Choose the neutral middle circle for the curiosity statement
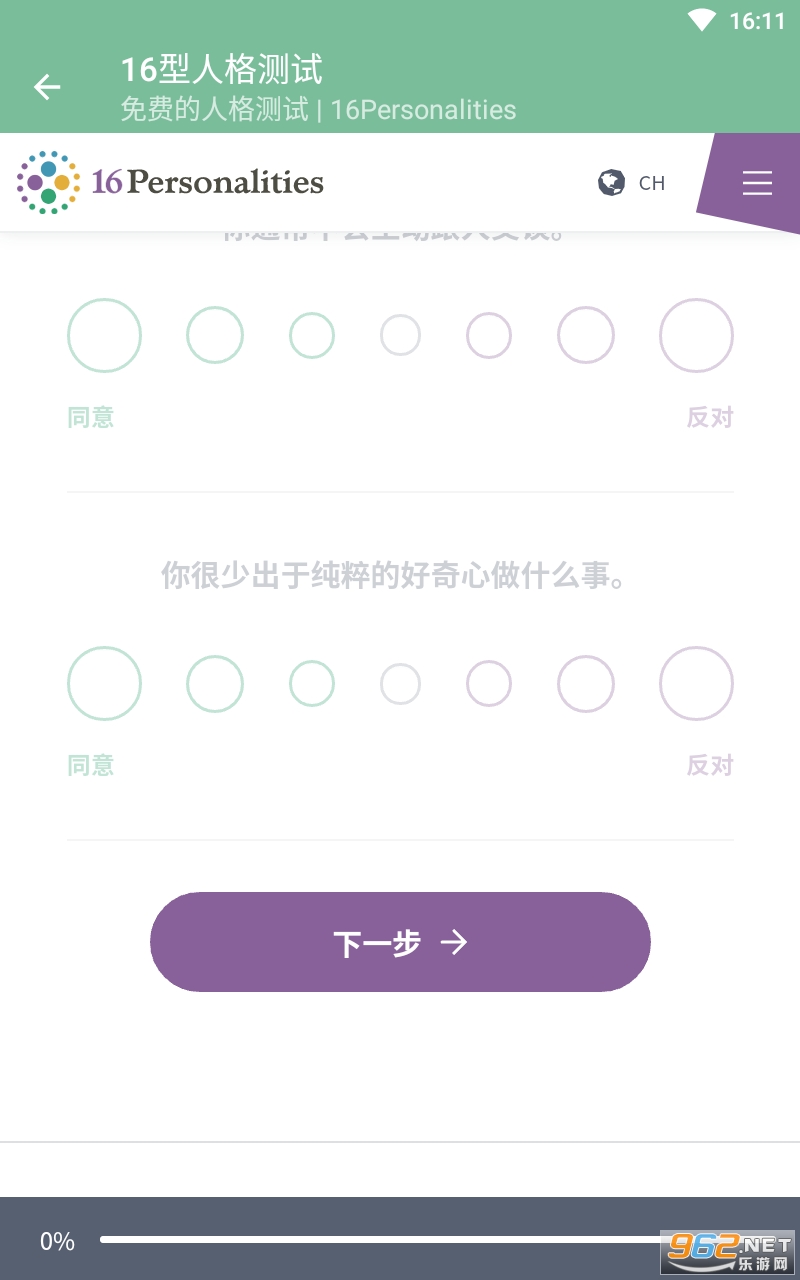Screen dimensions: 800x1280 [400, 684]
